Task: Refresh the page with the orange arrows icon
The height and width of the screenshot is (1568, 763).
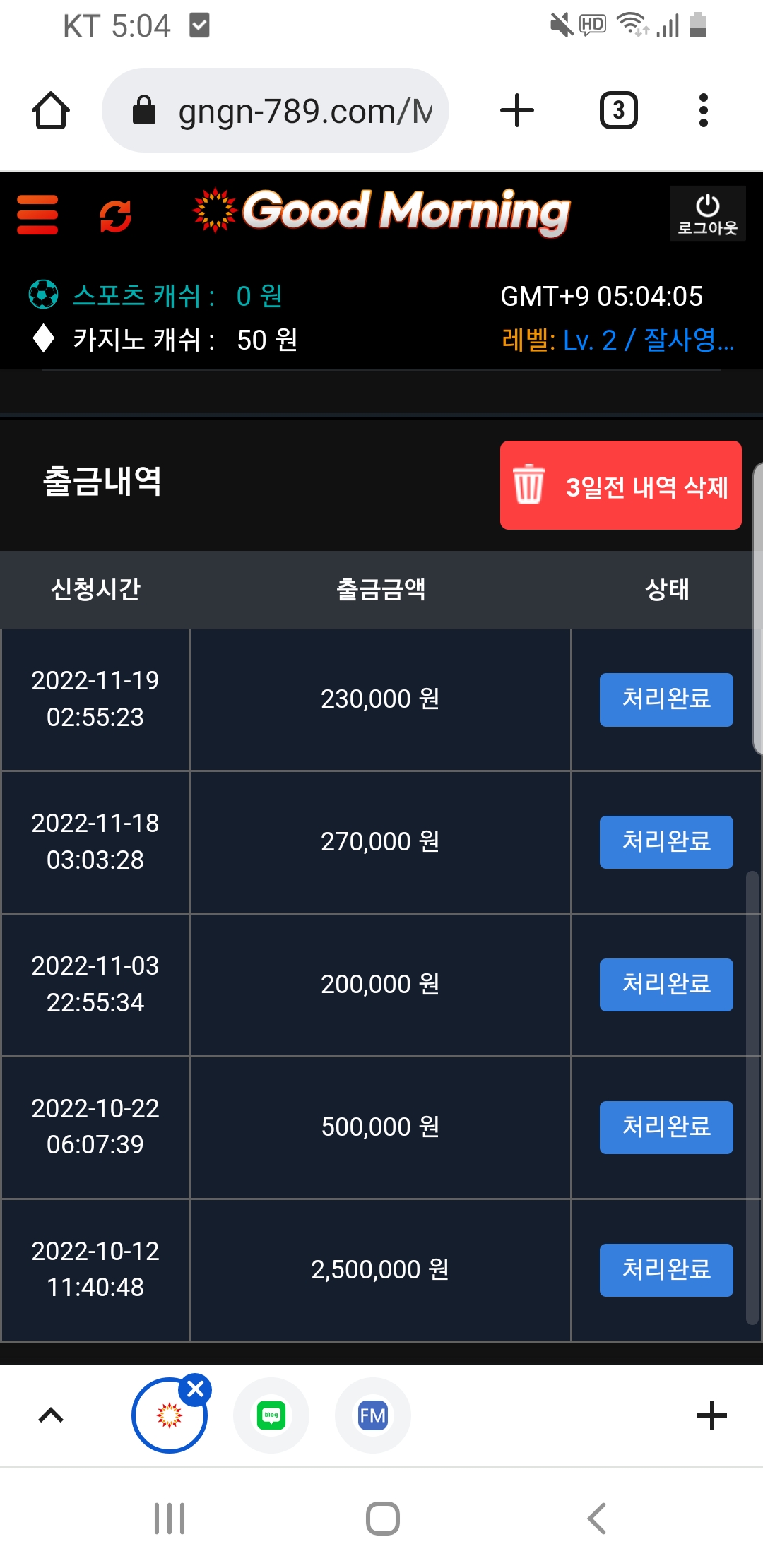Action: (x=116, y=215)
